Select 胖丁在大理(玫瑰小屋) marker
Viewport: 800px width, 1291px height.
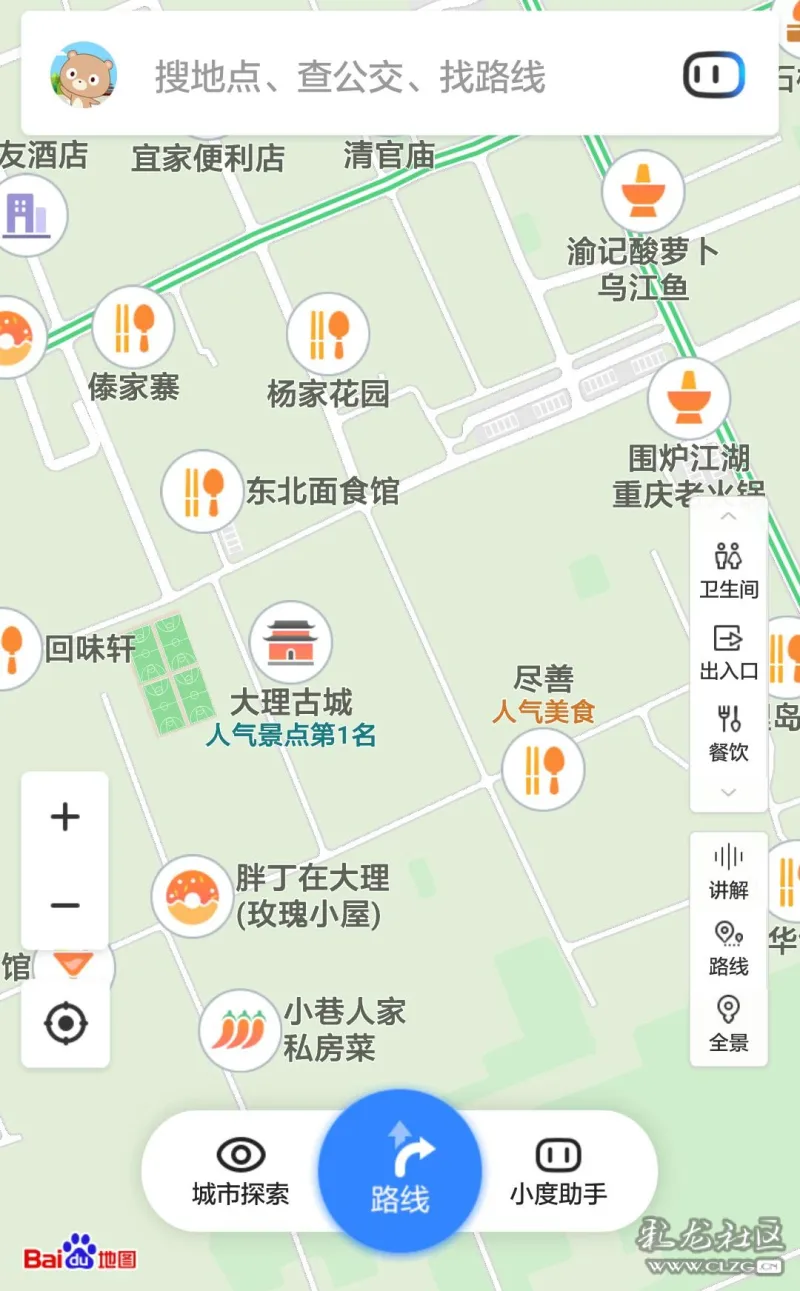tap(193, 896)
